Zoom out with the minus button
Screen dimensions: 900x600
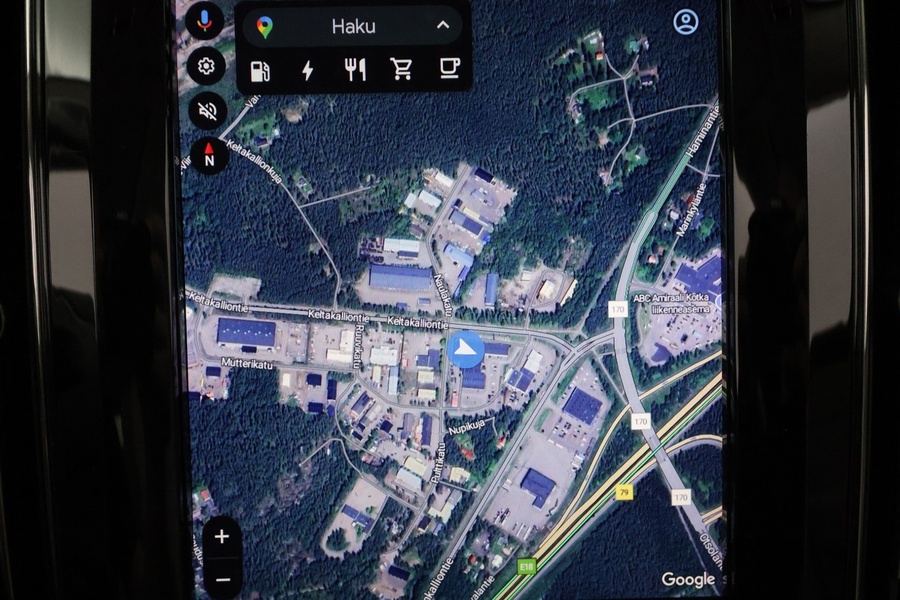222,578
